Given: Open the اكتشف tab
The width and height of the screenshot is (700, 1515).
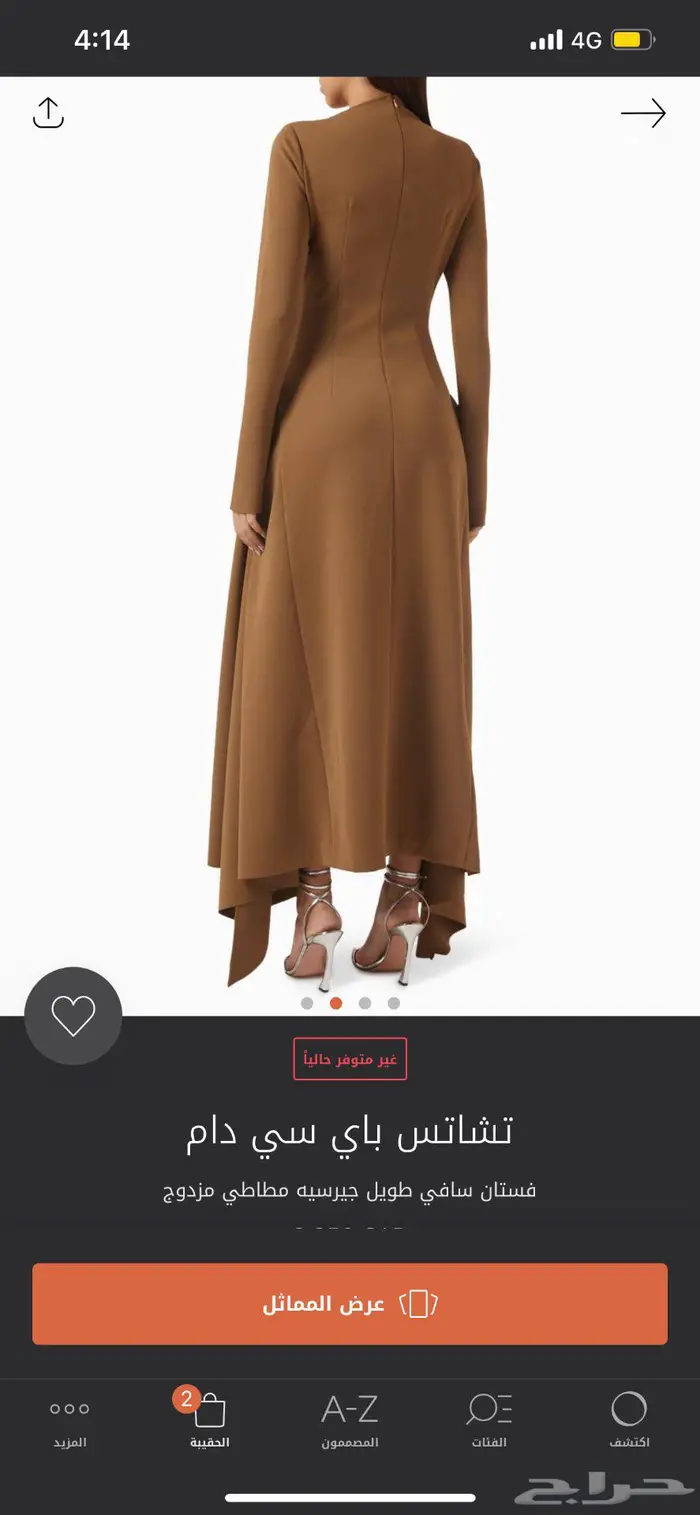Looking at the screenshot, I should (629, 1420).
